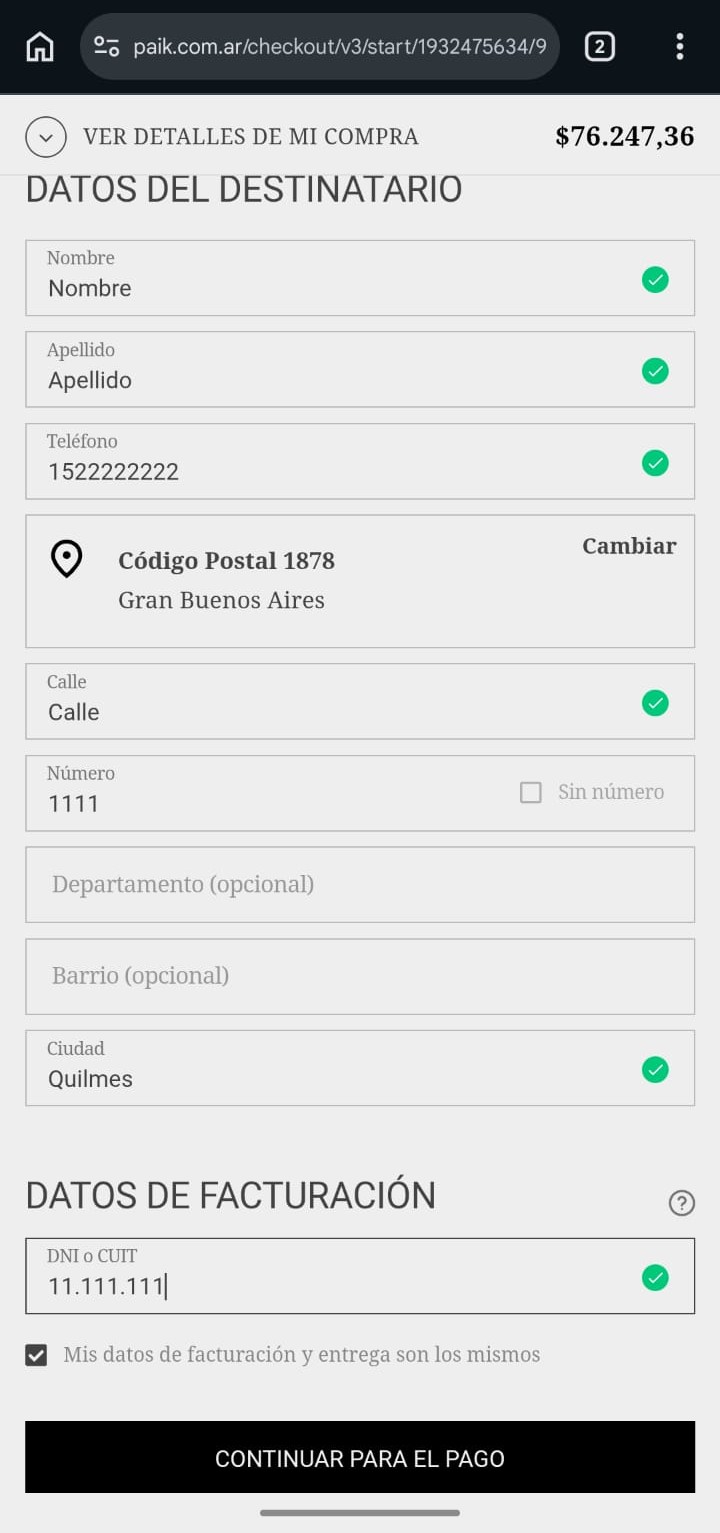720x1533 pixels.
Task: Tap the paik.com.ar address bar
Action: pos(320,47)
